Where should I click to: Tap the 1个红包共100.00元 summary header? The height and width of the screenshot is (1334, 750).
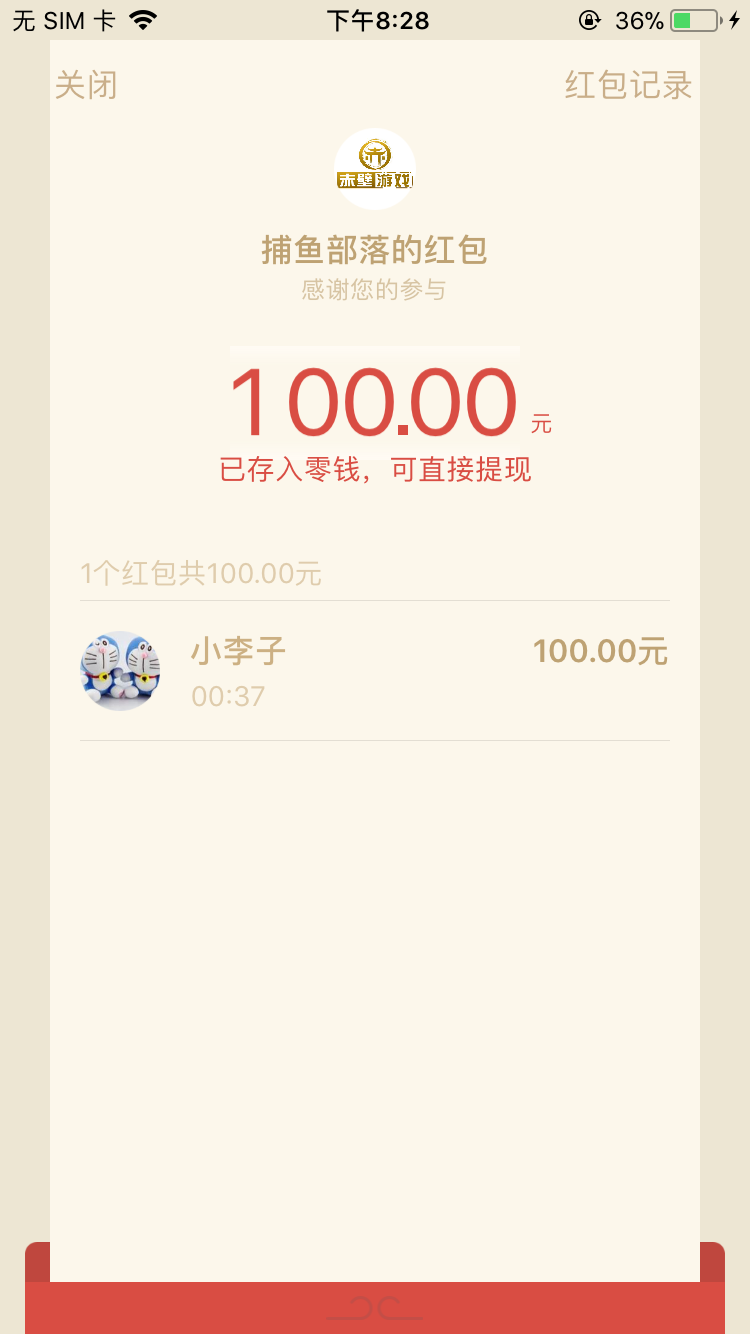[x=200, y=573]
